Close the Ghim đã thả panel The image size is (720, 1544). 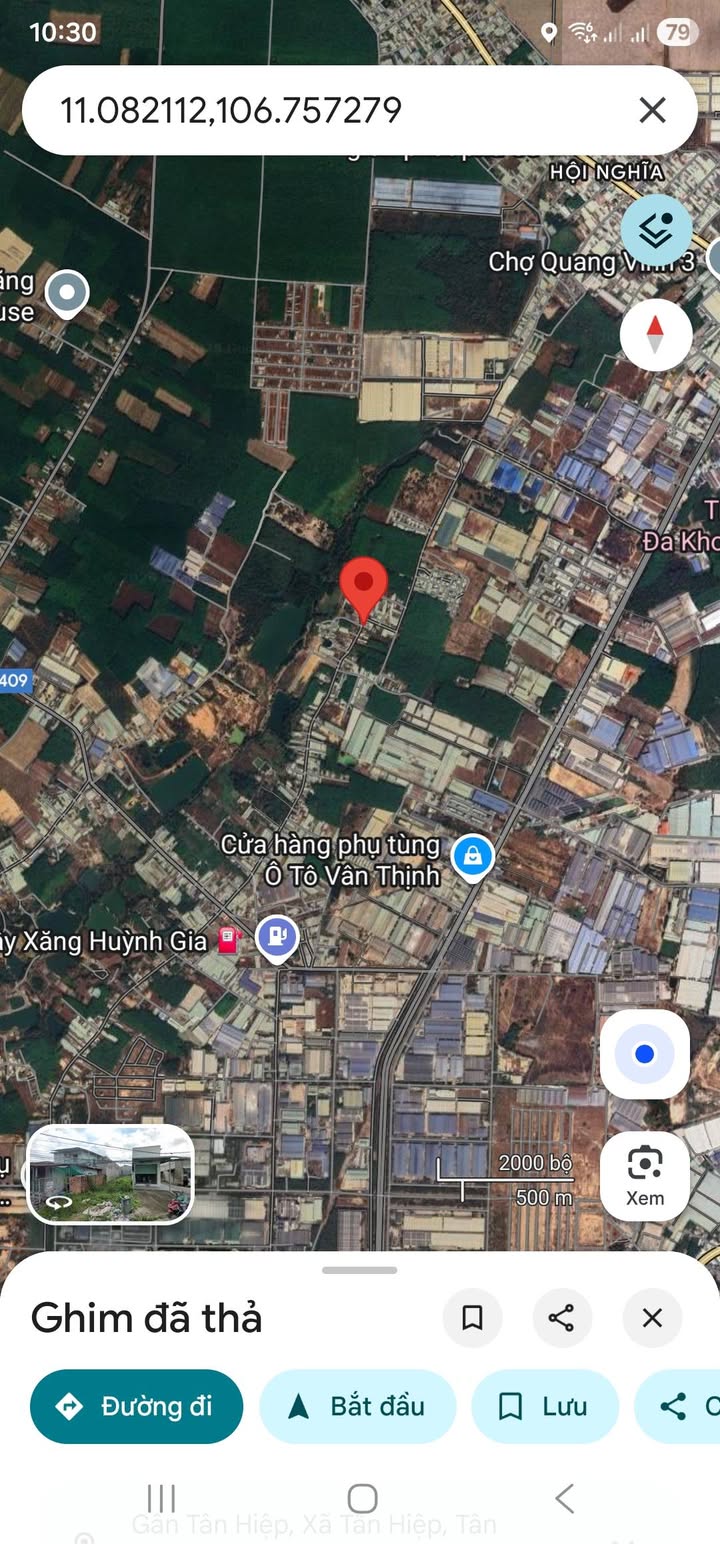click(652, 1318)
